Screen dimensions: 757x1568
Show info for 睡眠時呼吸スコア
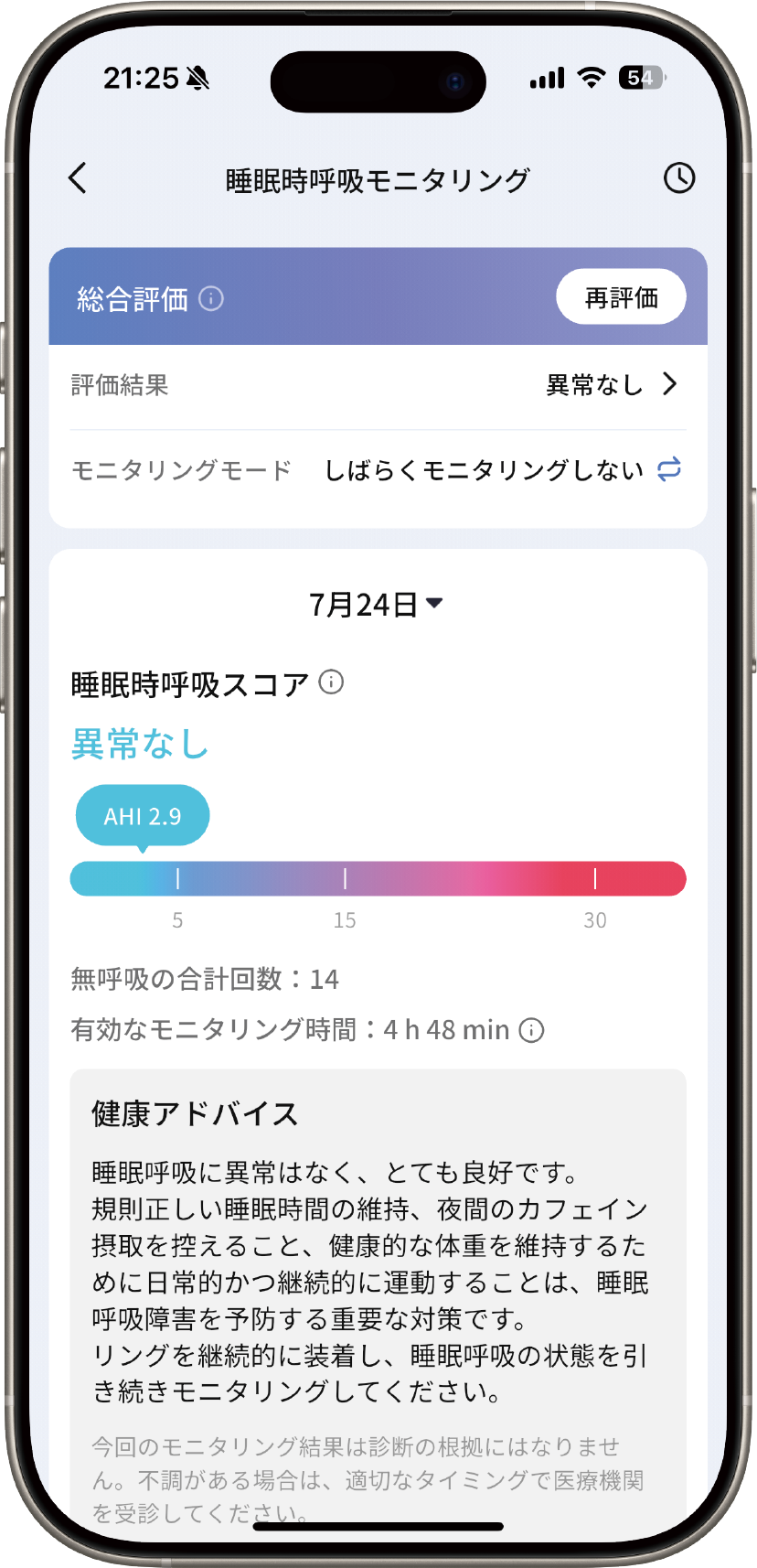pyautogui.click(x=331, y=682)
